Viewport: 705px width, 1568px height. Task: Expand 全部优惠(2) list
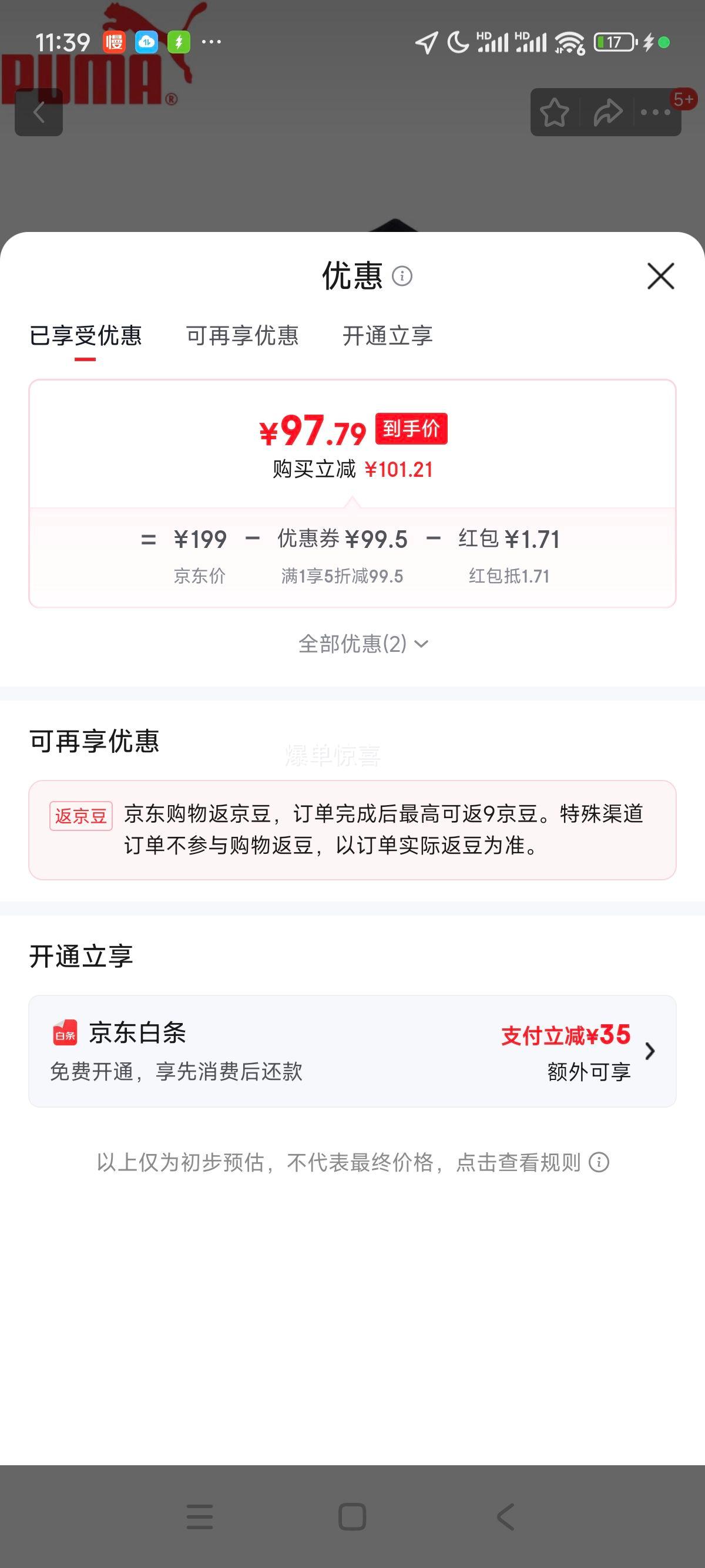point(364,644)
